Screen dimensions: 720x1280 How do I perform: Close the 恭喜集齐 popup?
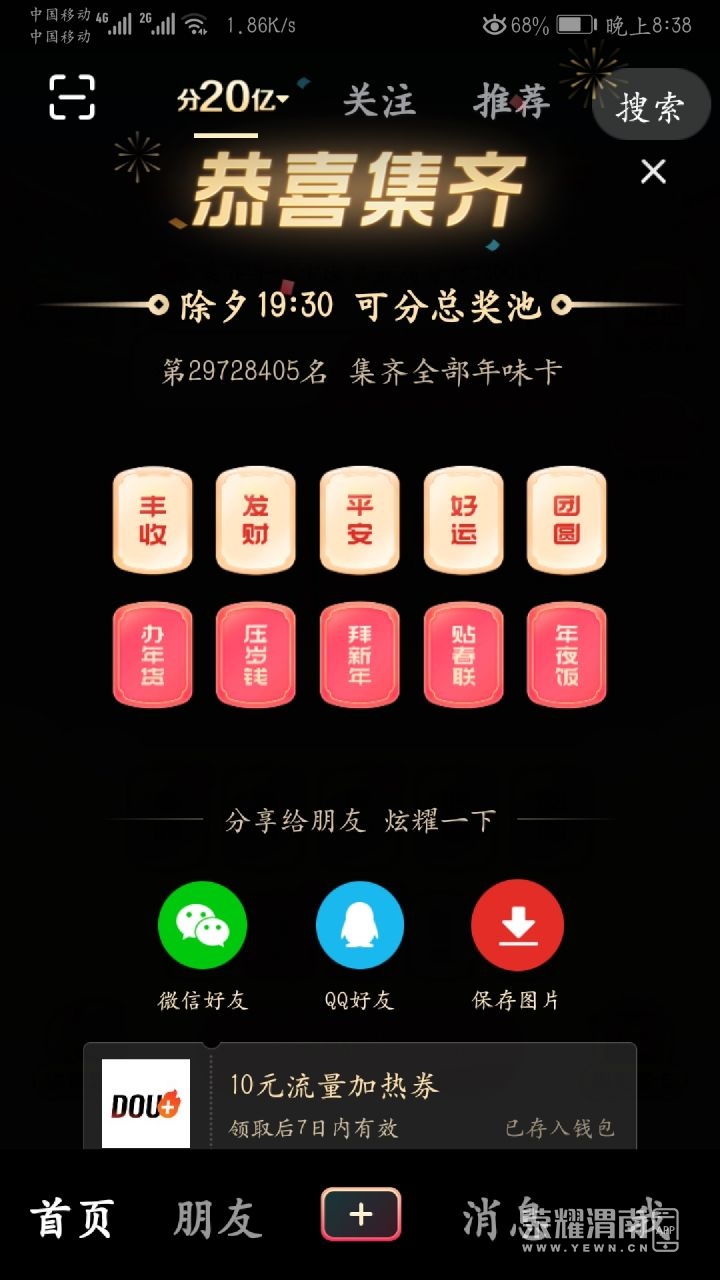pos(653,172)
